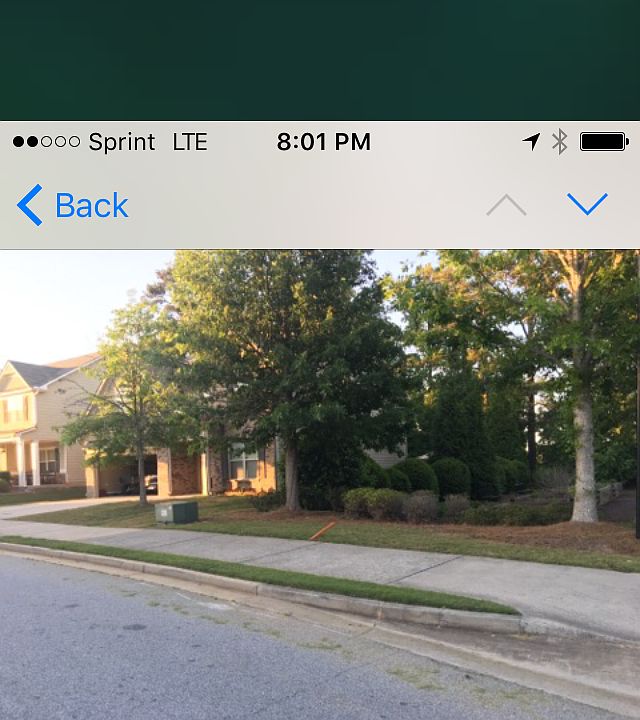
Task: Jump to the next message arrow
Action: click(x=587, y=204)
